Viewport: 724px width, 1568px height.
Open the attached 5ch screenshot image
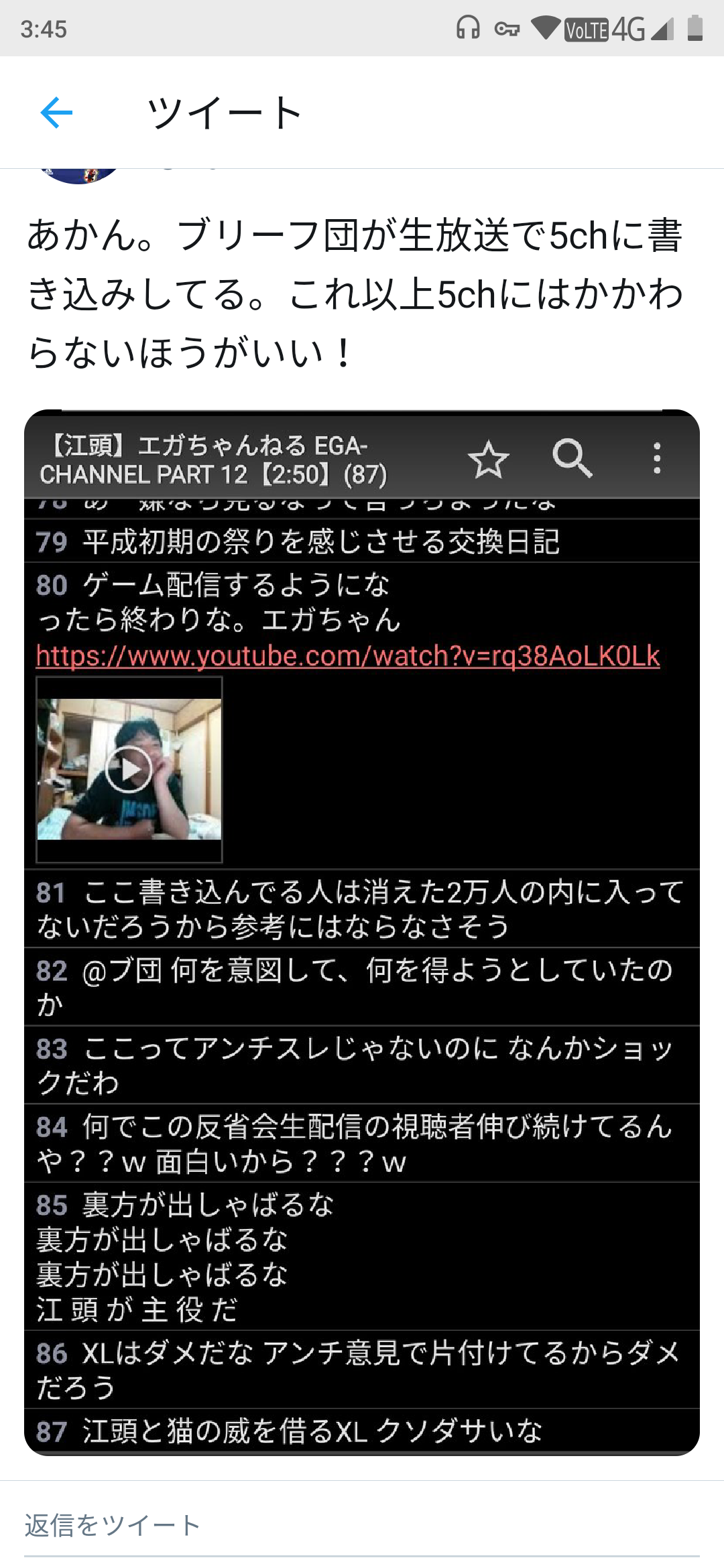click(362, 932)
